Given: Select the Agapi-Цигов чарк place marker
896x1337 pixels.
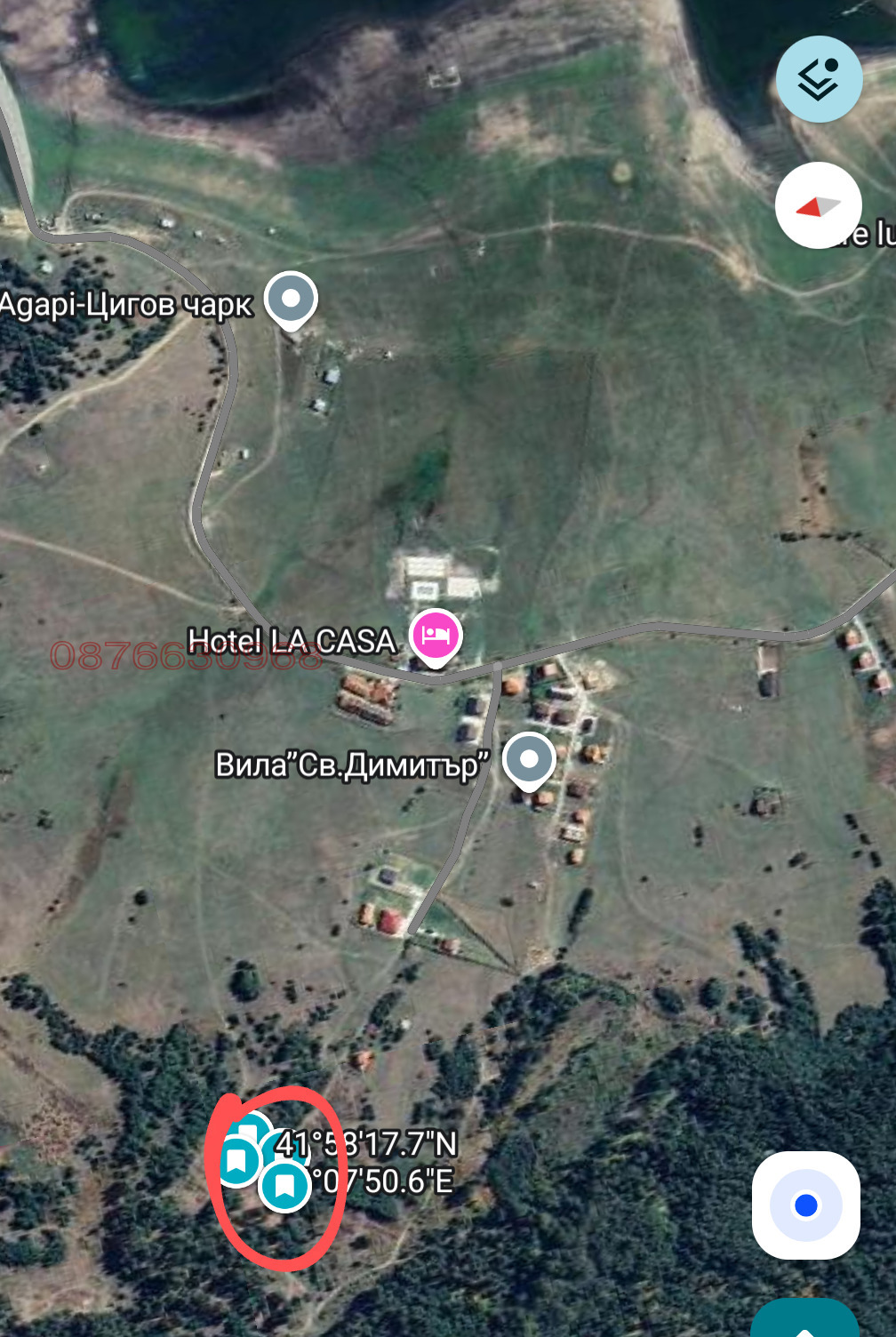Looking at the screenshot, I should pyautogui.click(x=291, y=300).
